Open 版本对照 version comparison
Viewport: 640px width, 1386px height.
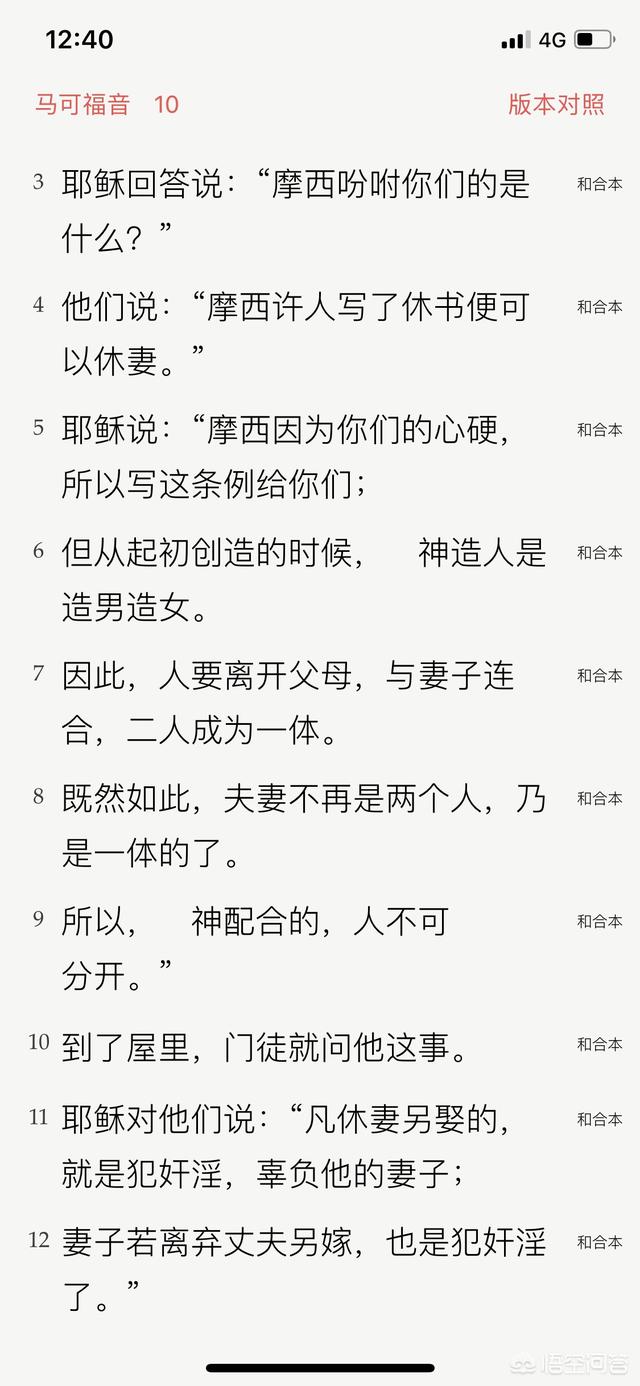[x=556, y=104]
